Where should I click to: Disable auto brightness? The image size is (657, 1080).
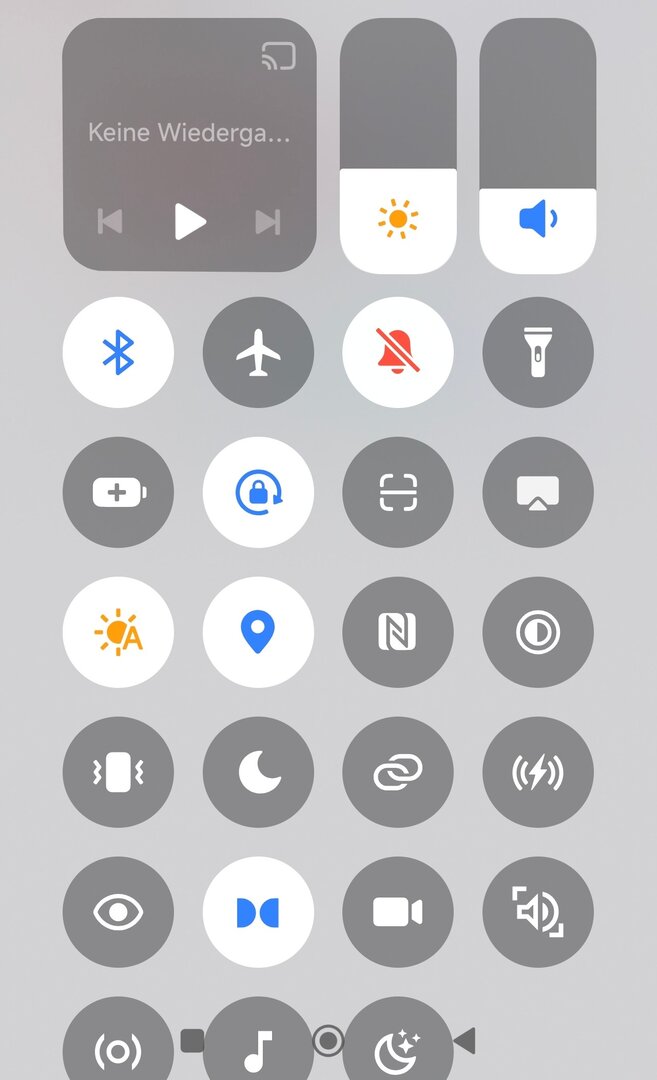point(118,632)
